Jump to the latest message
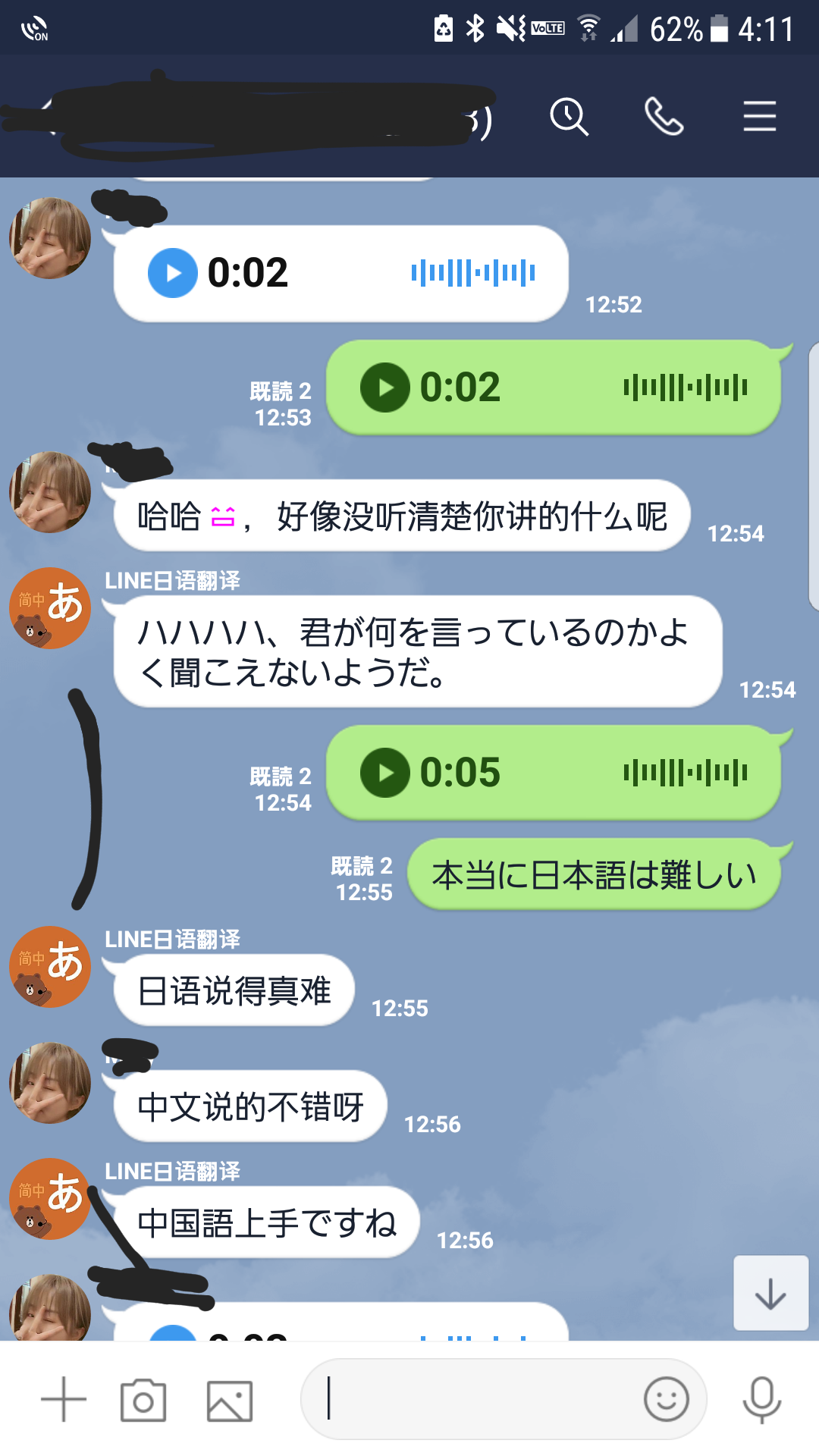Image resolution: width=819 pixels, height=1456 pixels. coord(770,1293)
